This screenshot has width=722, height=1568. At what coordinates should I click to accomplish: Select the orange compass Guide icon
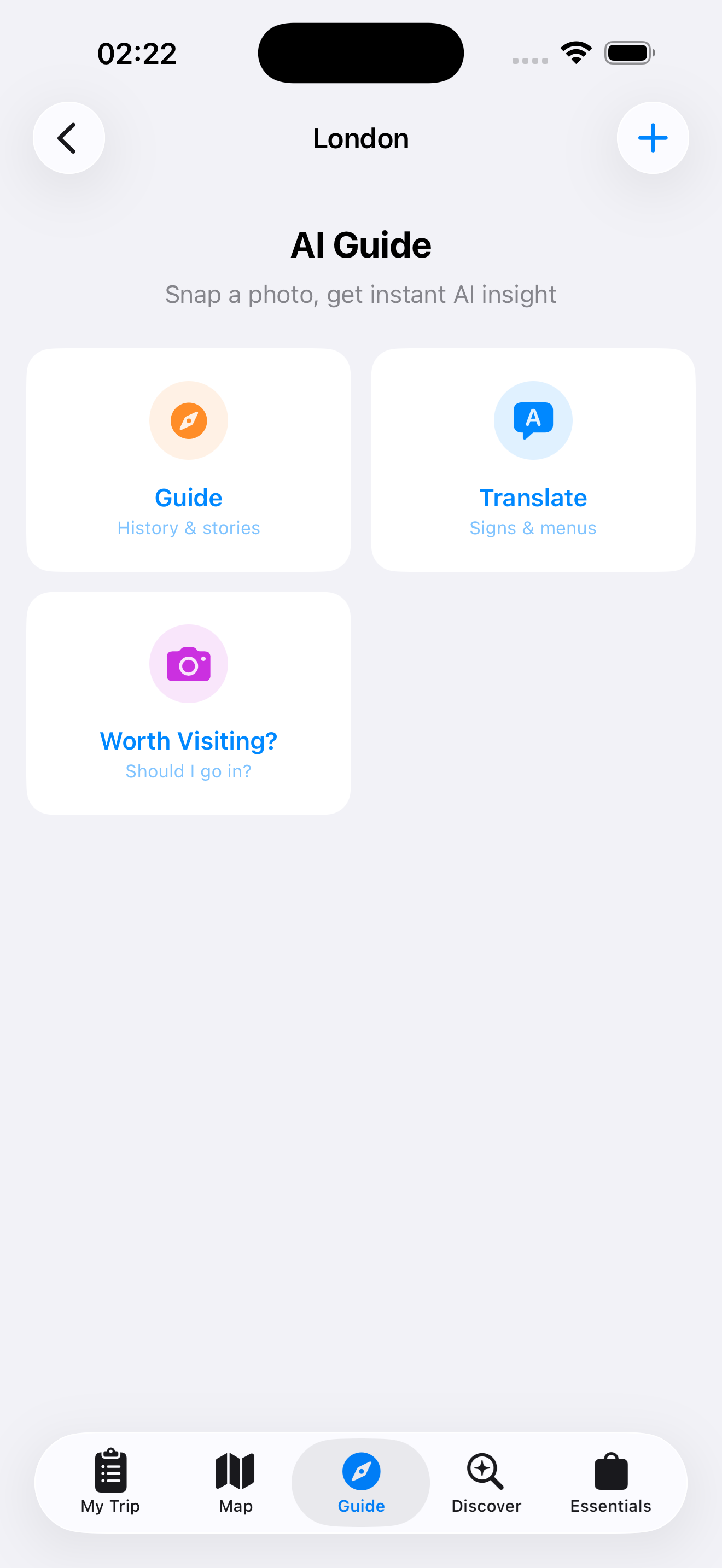pyautogui.click(x=188, y=420)
